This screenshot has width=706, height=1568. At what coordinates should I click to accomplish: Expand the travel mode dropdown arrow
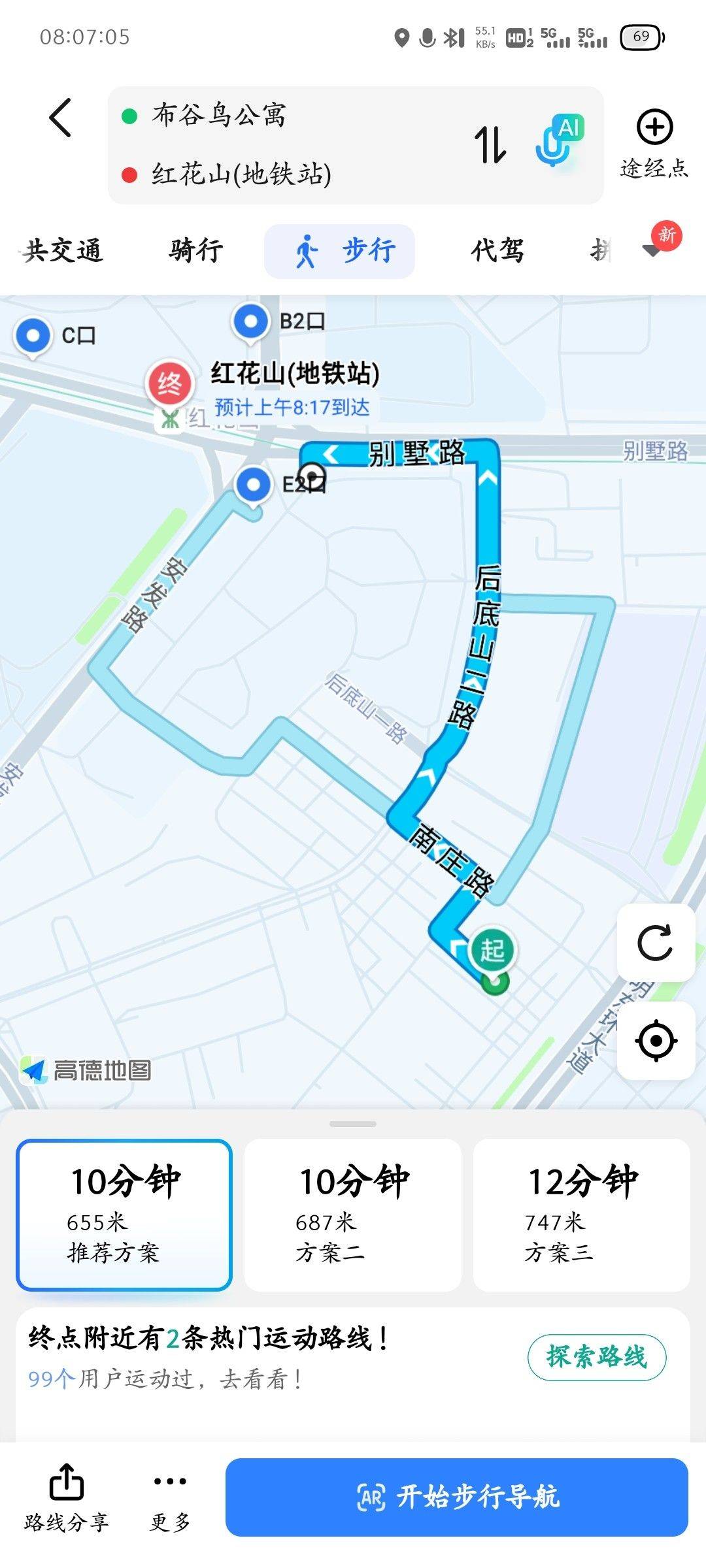coord(653,251)
